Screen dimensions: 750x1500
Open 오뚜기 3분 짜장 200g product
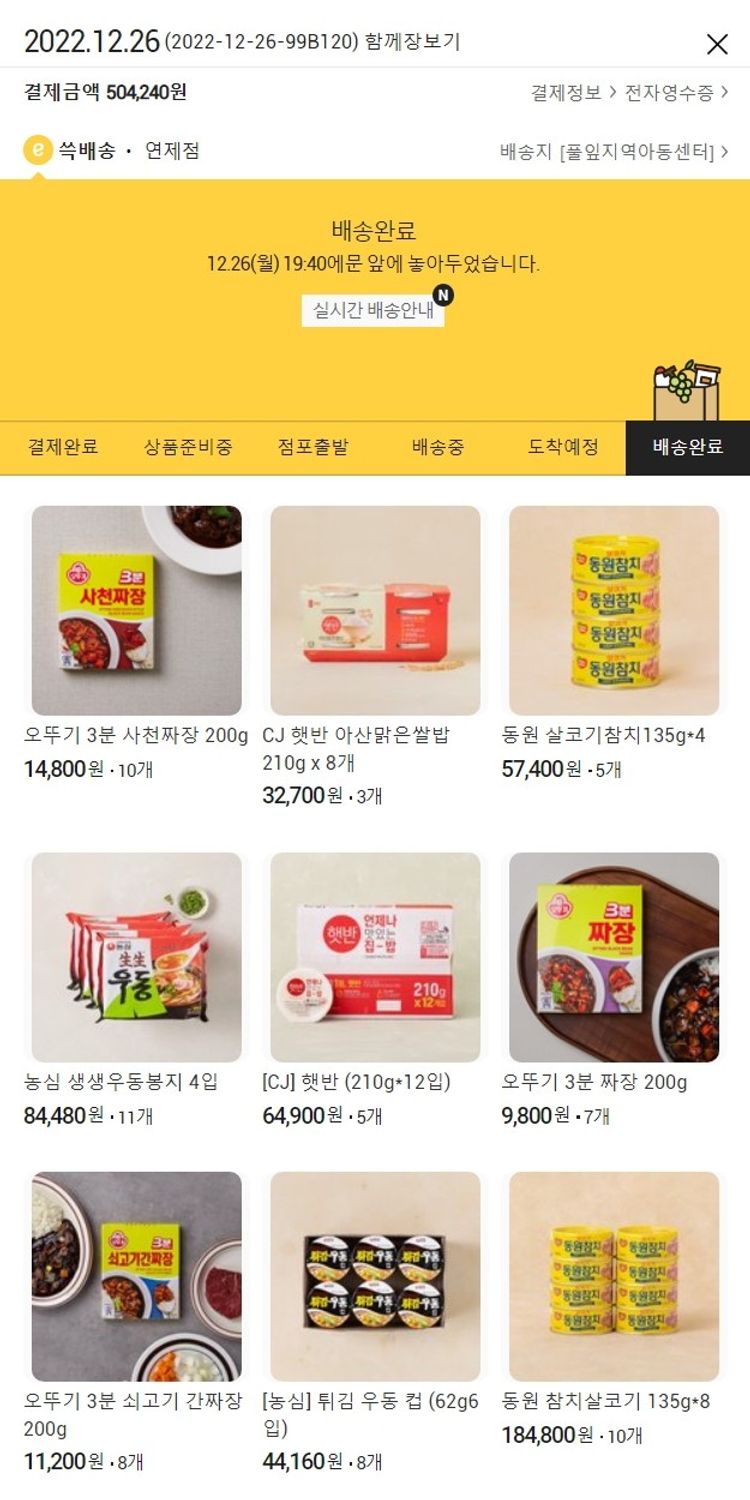pos(613,957)
